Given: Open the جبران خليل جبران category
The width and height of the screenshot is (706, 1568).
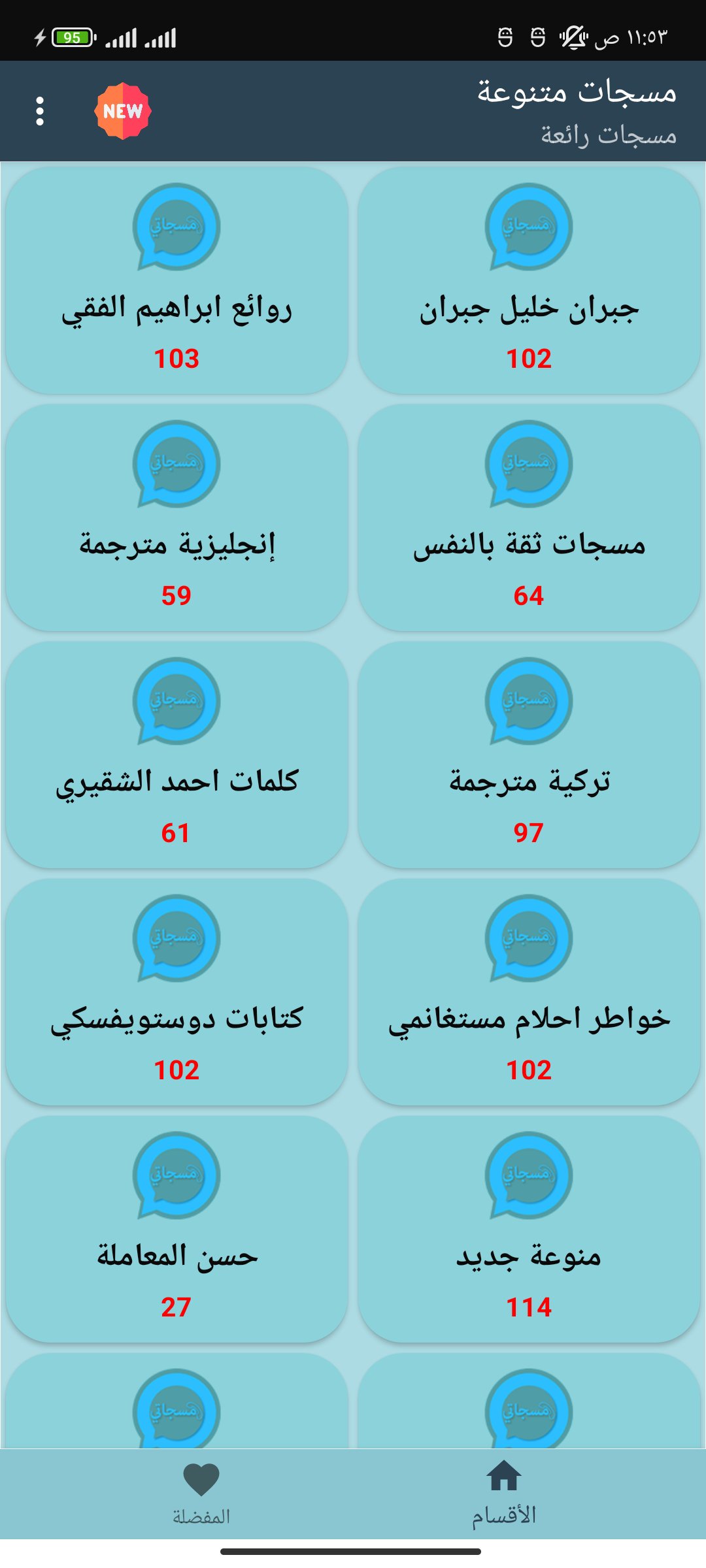Looking at the screenshot, I should (529, 281).
